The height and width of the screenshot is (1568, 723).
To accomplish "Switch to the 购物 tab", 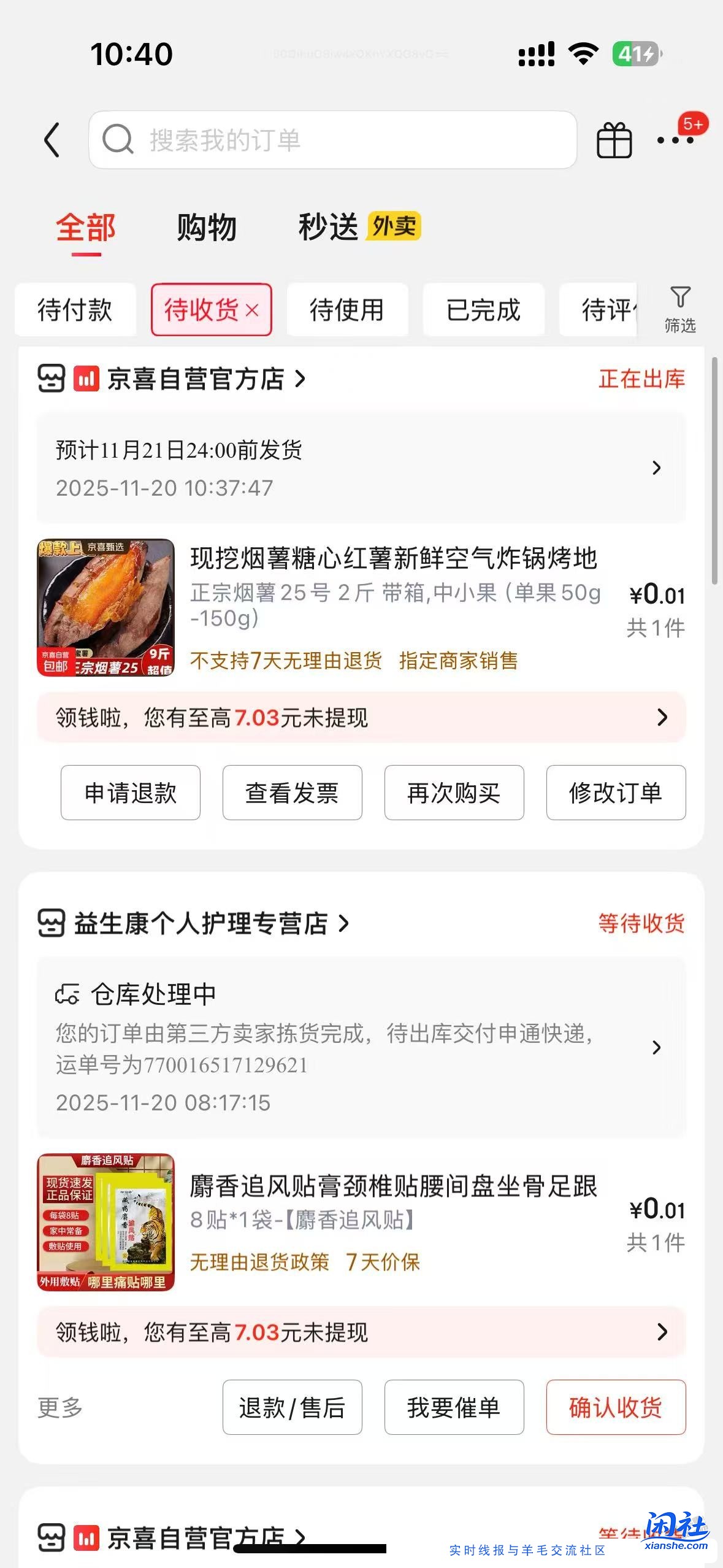I will [x=207, y=227].
